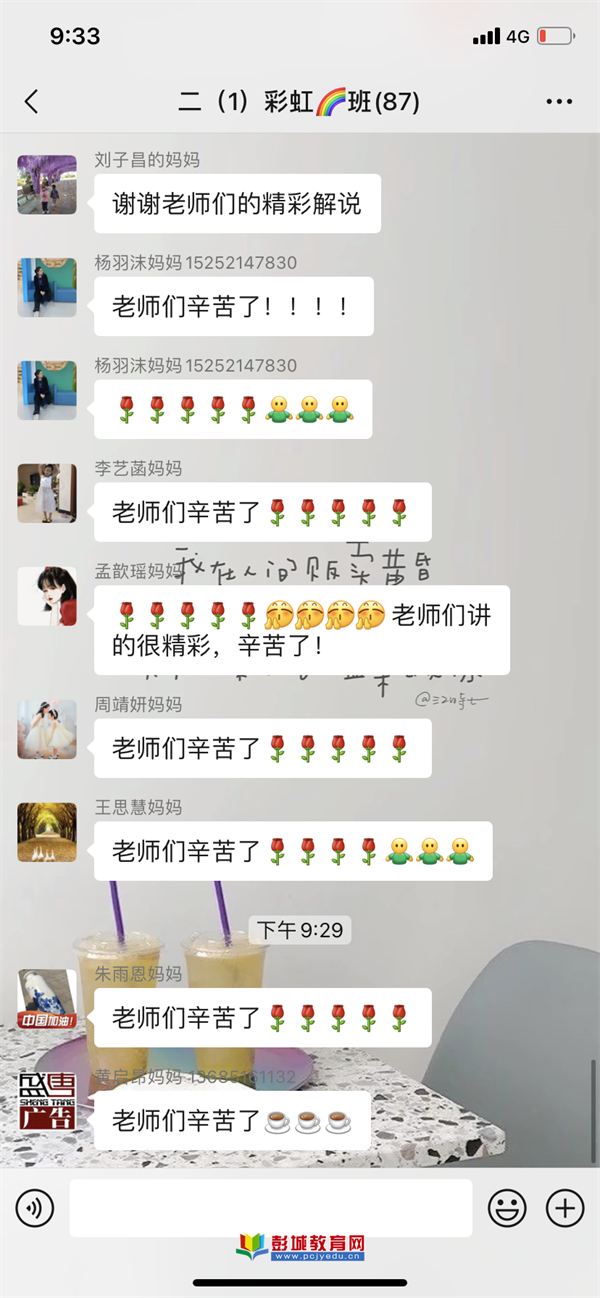Open 孟歆瑶妈妈's avatar

pyautogui.click(x=47, y=597)
